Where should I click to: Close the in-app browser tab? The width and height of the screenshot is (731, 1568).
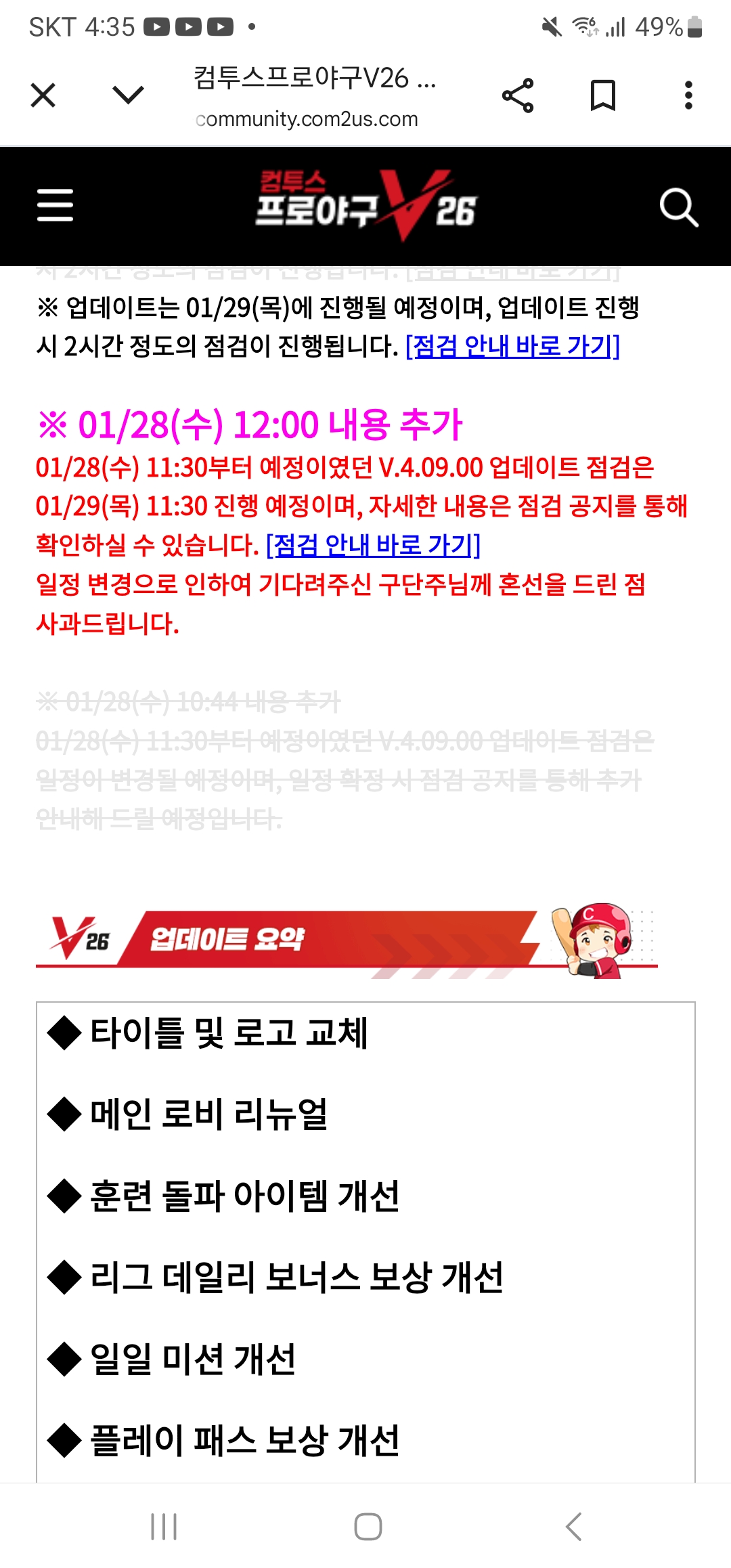(43, 95)
